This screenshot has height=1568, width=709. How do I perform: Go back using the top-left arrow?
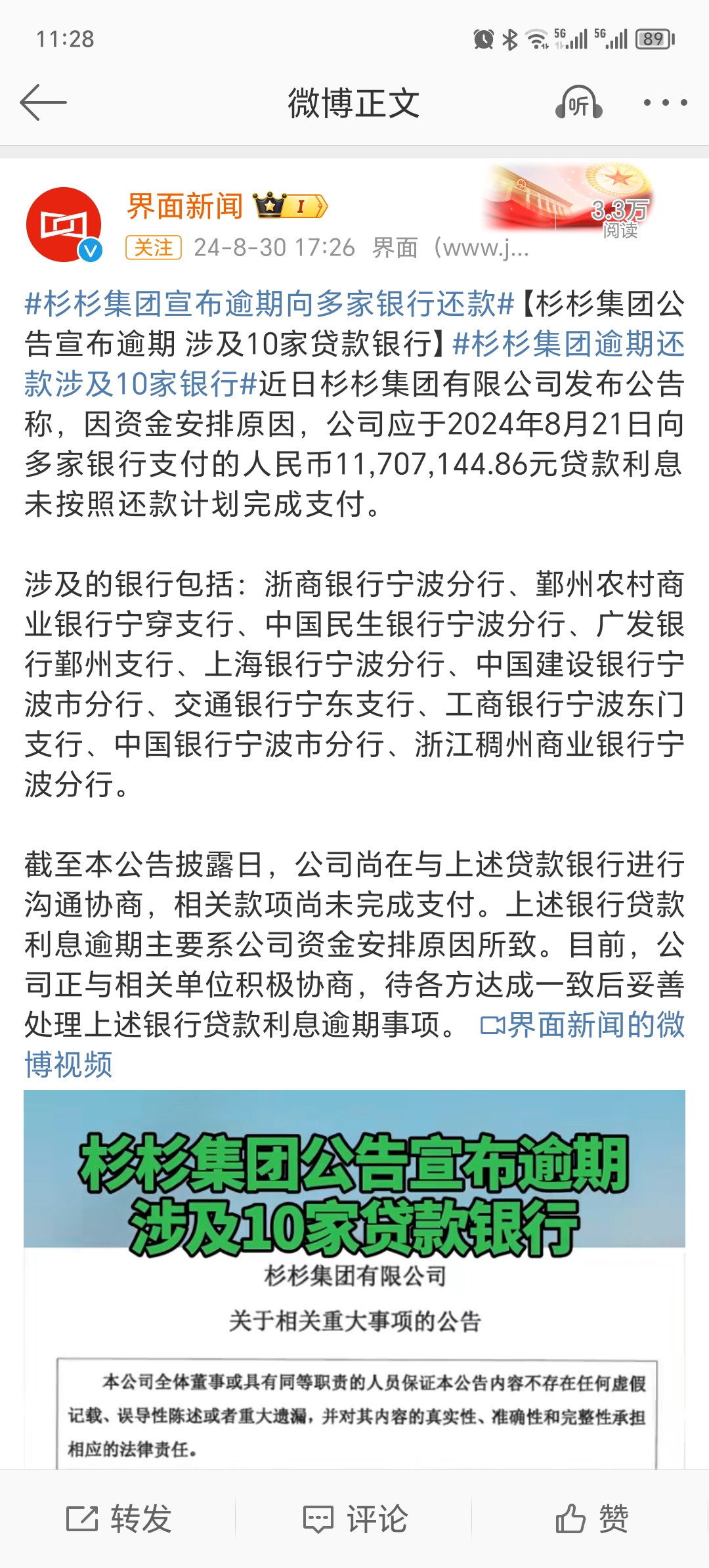43,102
